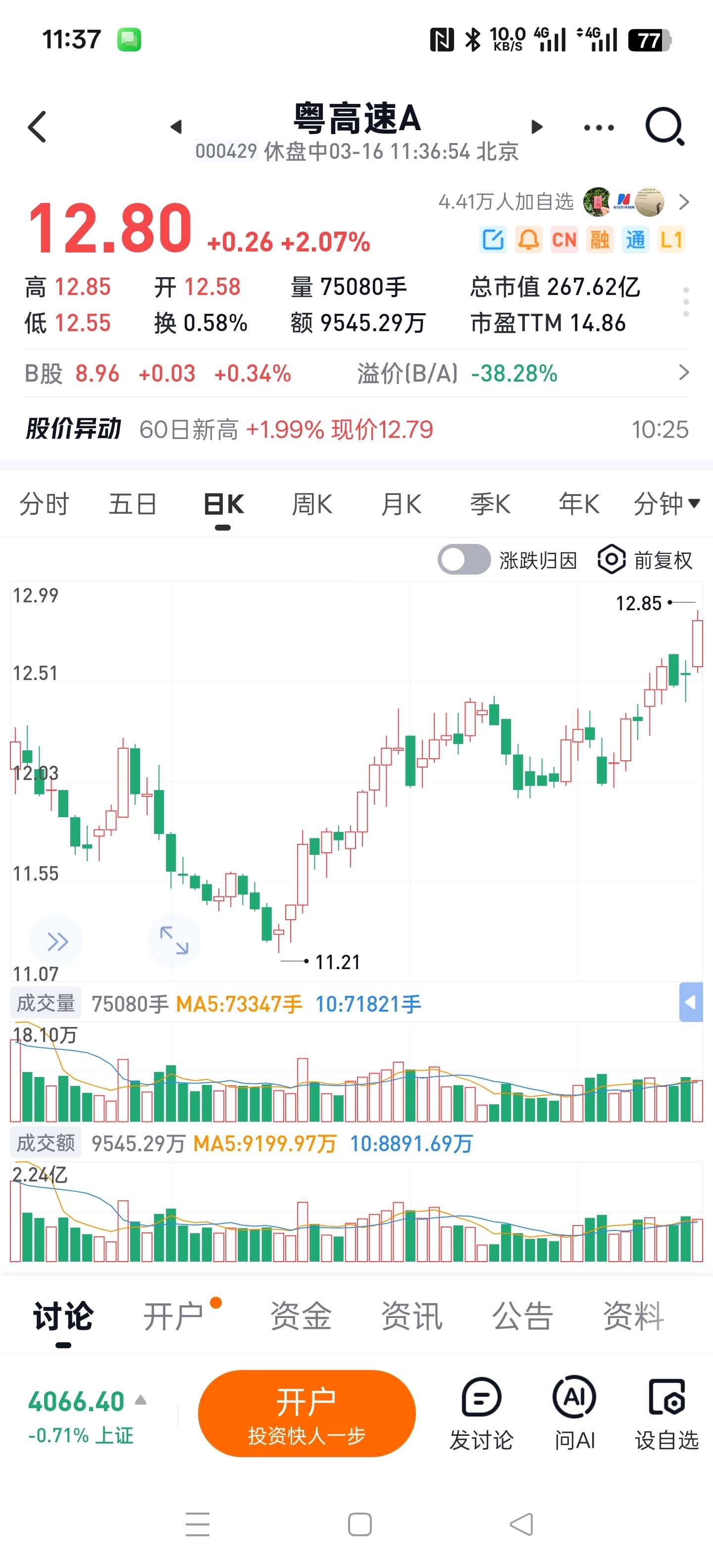Switch to the previous stock arrow
Viewport: 713px width, 1568px height.
pos(176,127)
